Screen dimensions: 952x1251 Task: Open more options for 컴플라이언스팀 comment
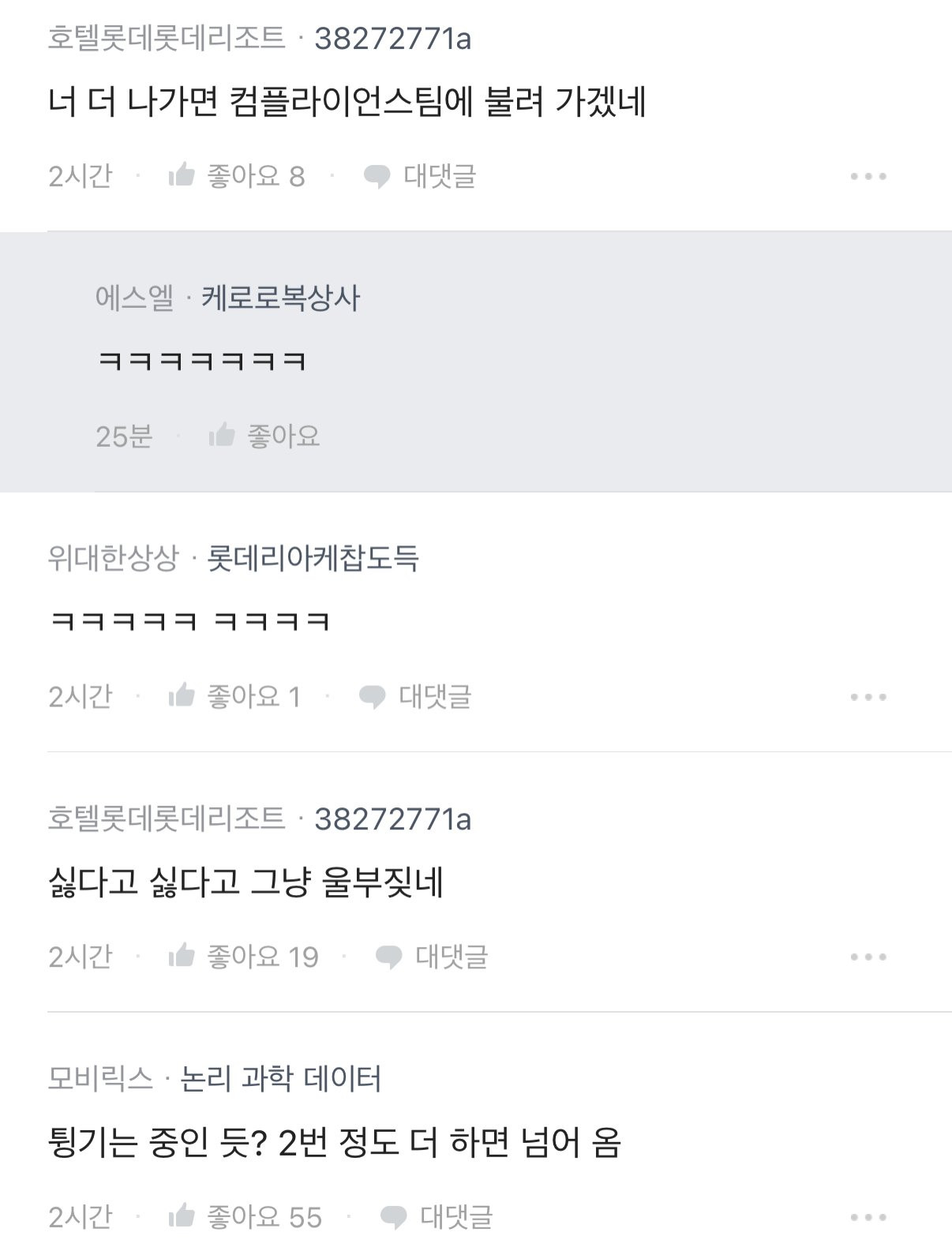[868, 176]
